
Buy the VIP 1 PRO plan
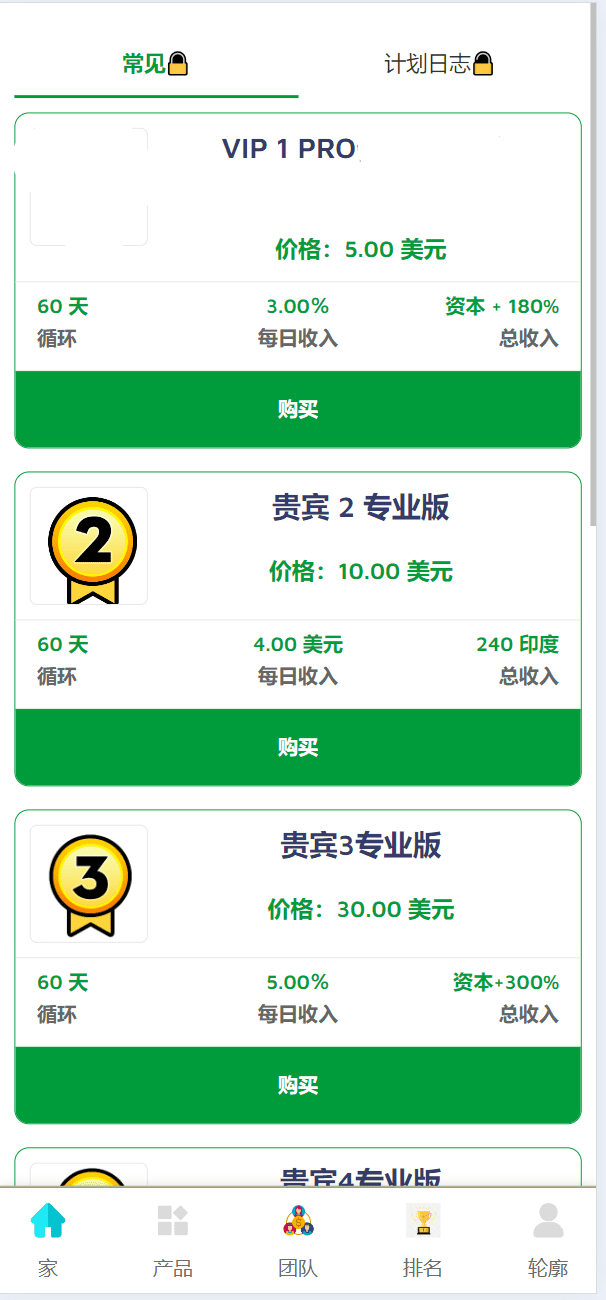(298, 409)
